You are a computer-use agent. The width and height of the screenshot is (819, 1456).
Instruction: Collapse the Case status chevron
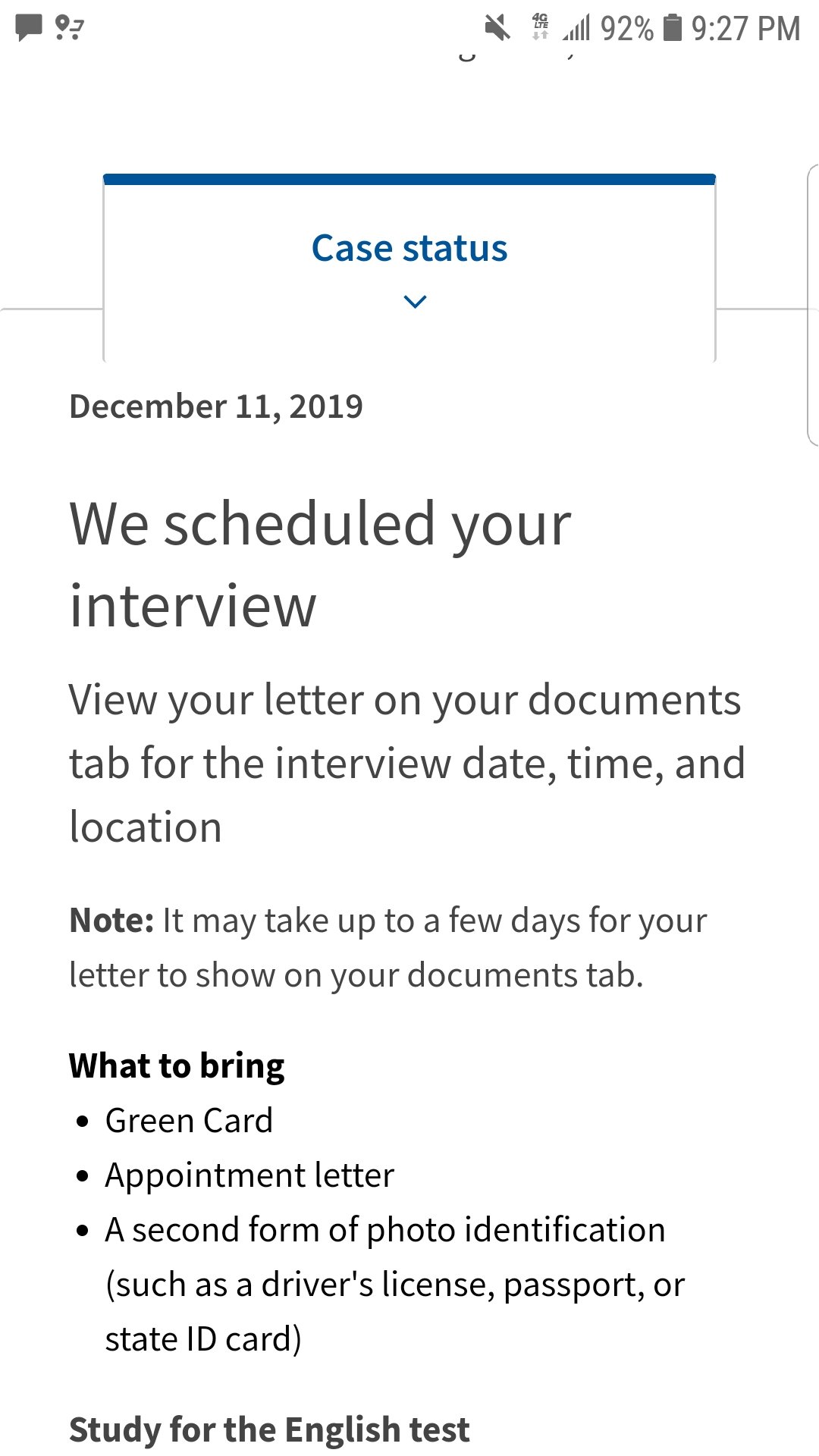point(416,302)
